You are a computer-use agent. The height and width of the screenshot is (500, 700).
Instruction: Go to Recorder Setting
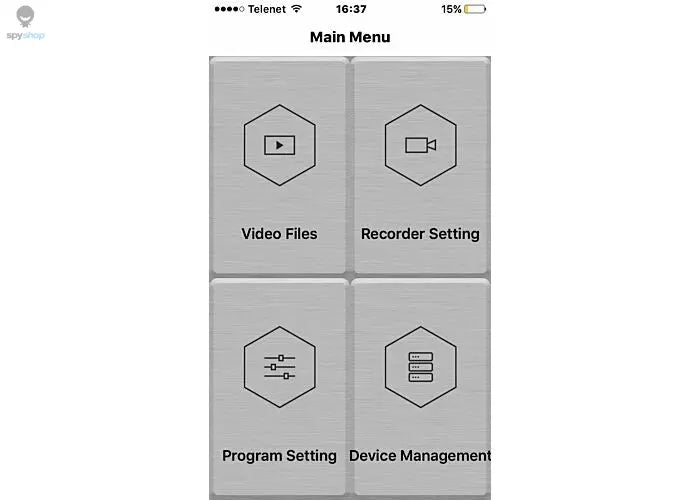tap(420, 166)
